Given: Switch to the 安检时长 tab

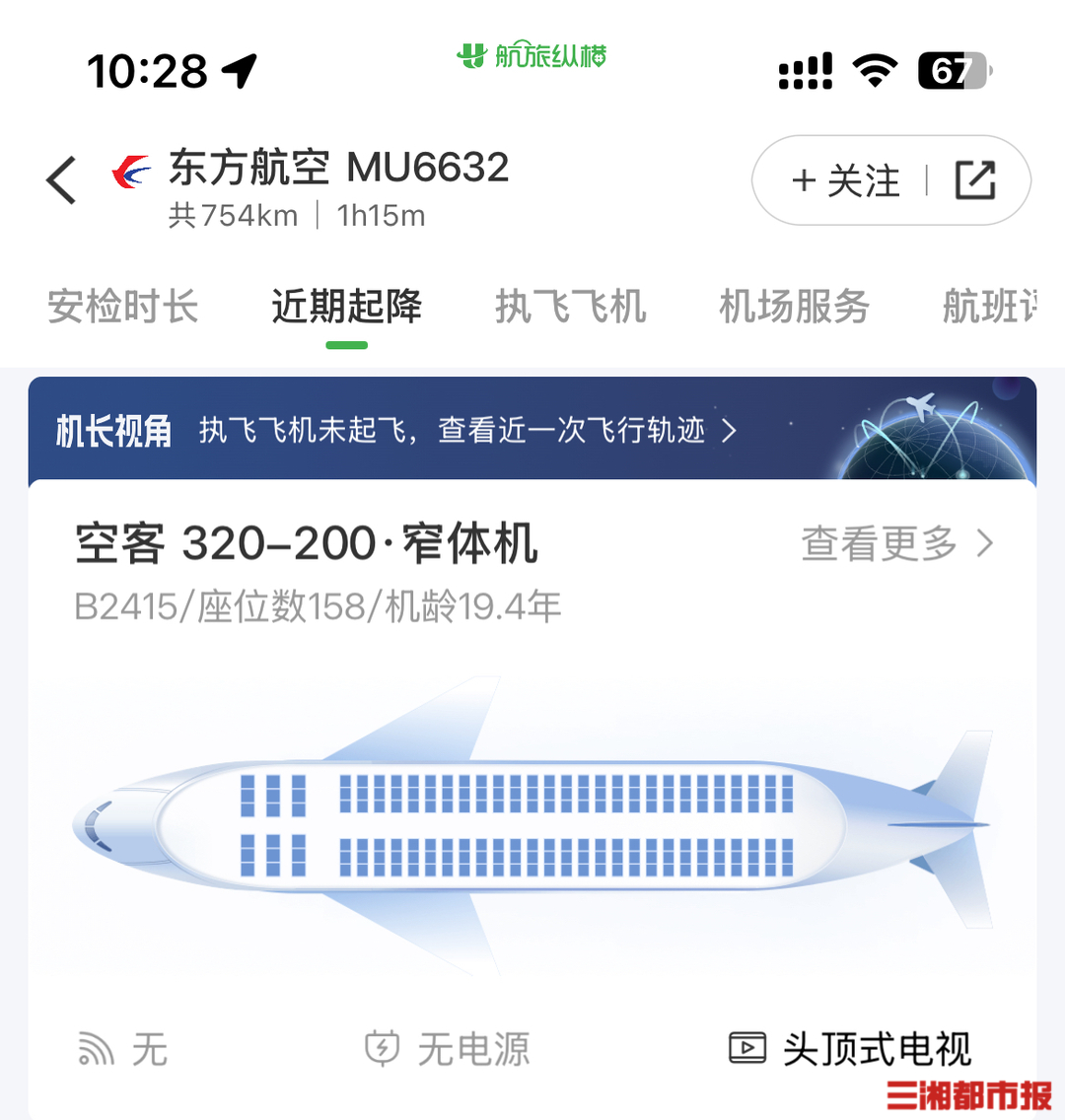Looking at the screenshot, I should coord(123,307).
